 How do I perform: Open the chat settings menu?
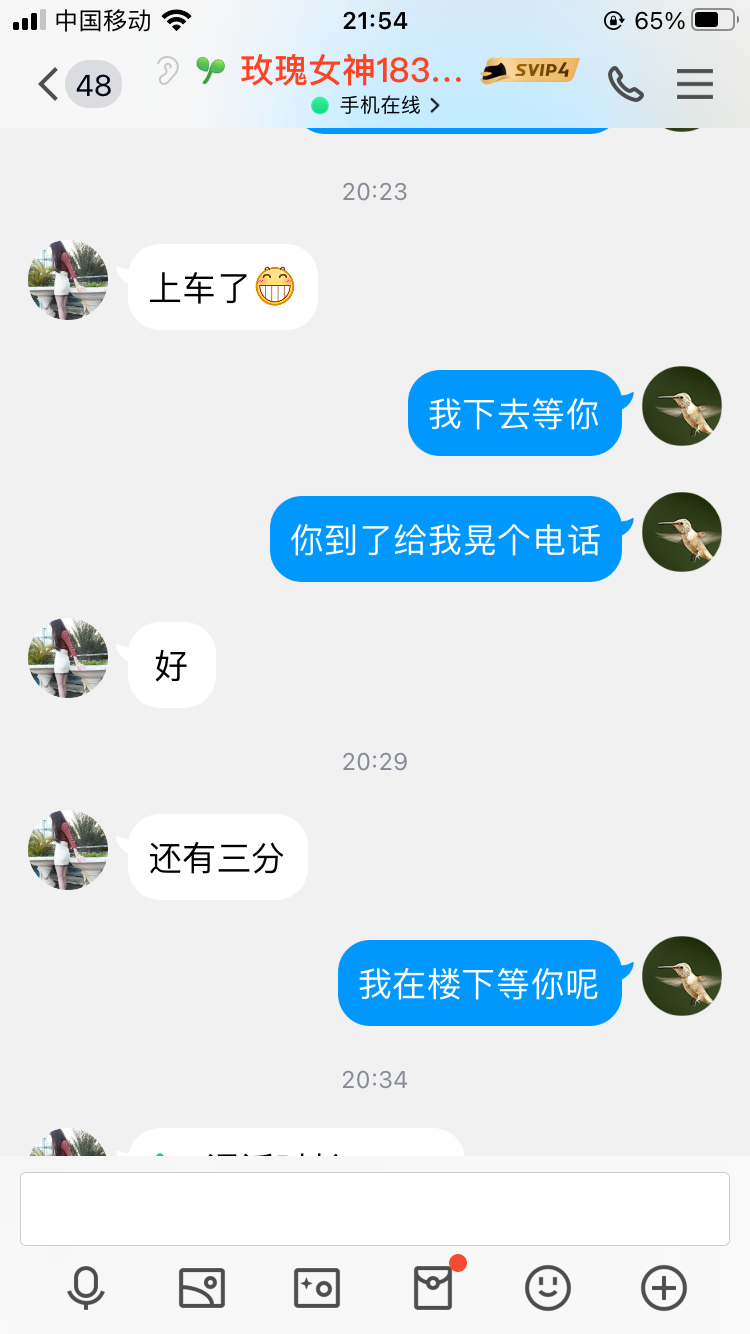[695, 84]
